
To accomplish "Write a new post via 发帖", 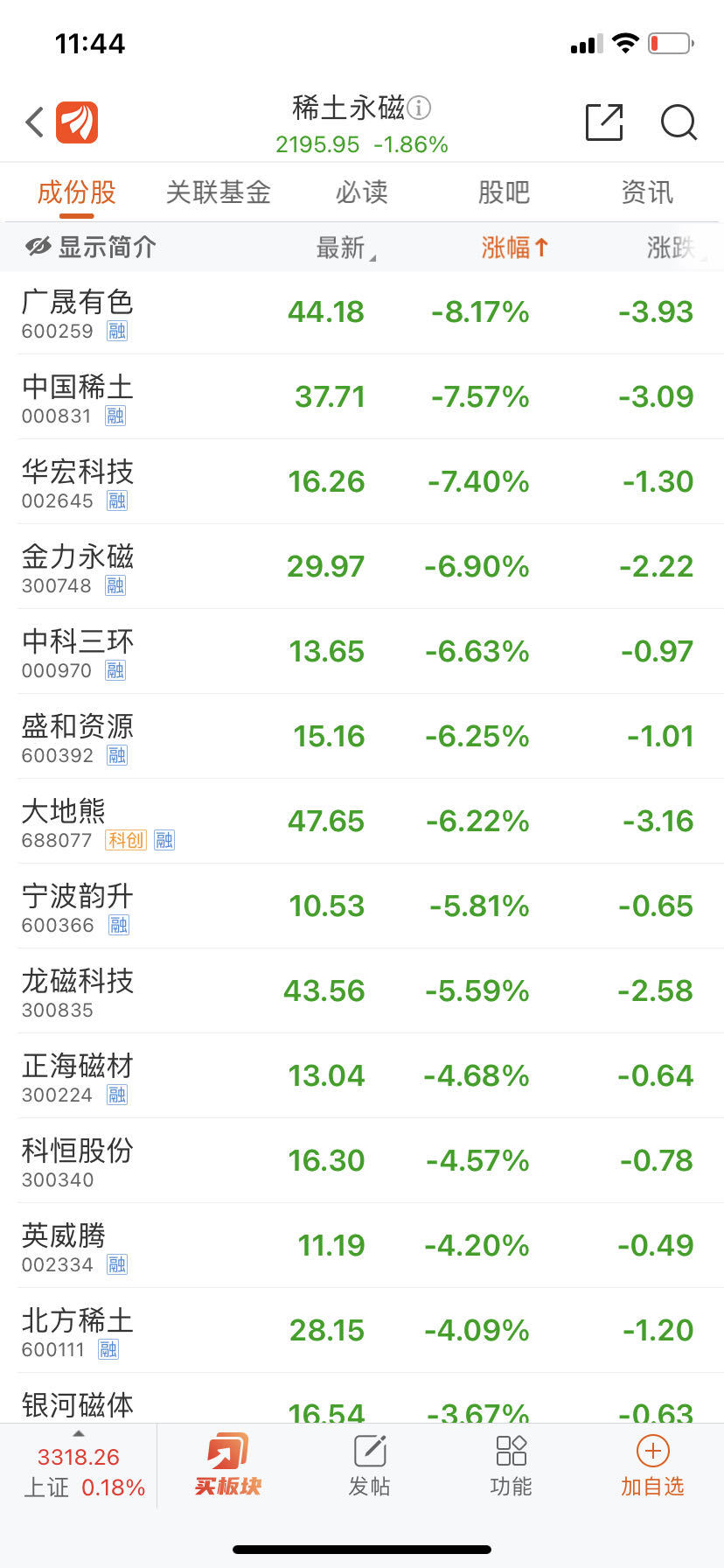I will [x=370, y=1465].
